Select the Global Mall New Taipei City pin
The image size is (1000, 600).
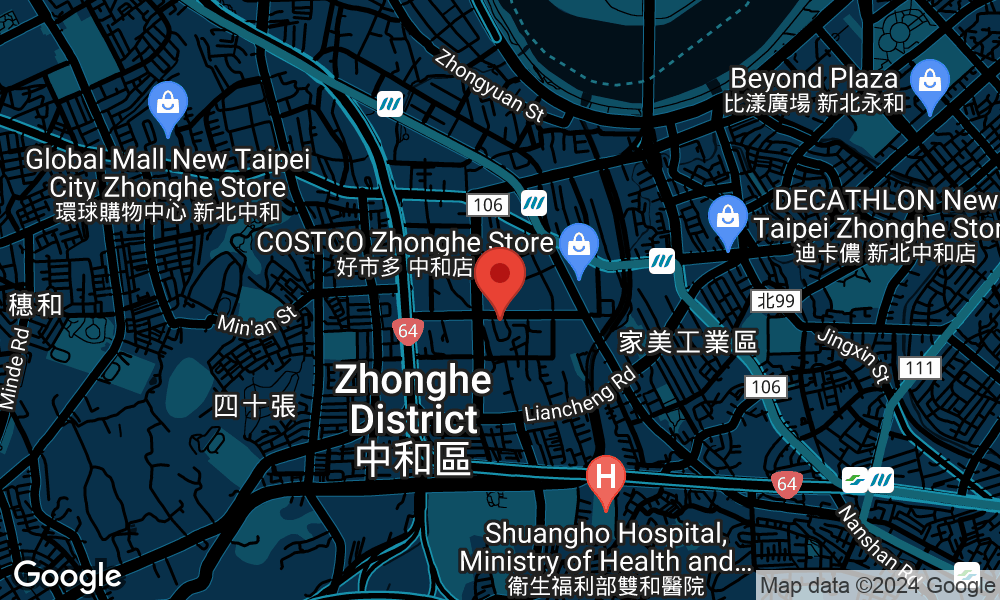point(168,102)
